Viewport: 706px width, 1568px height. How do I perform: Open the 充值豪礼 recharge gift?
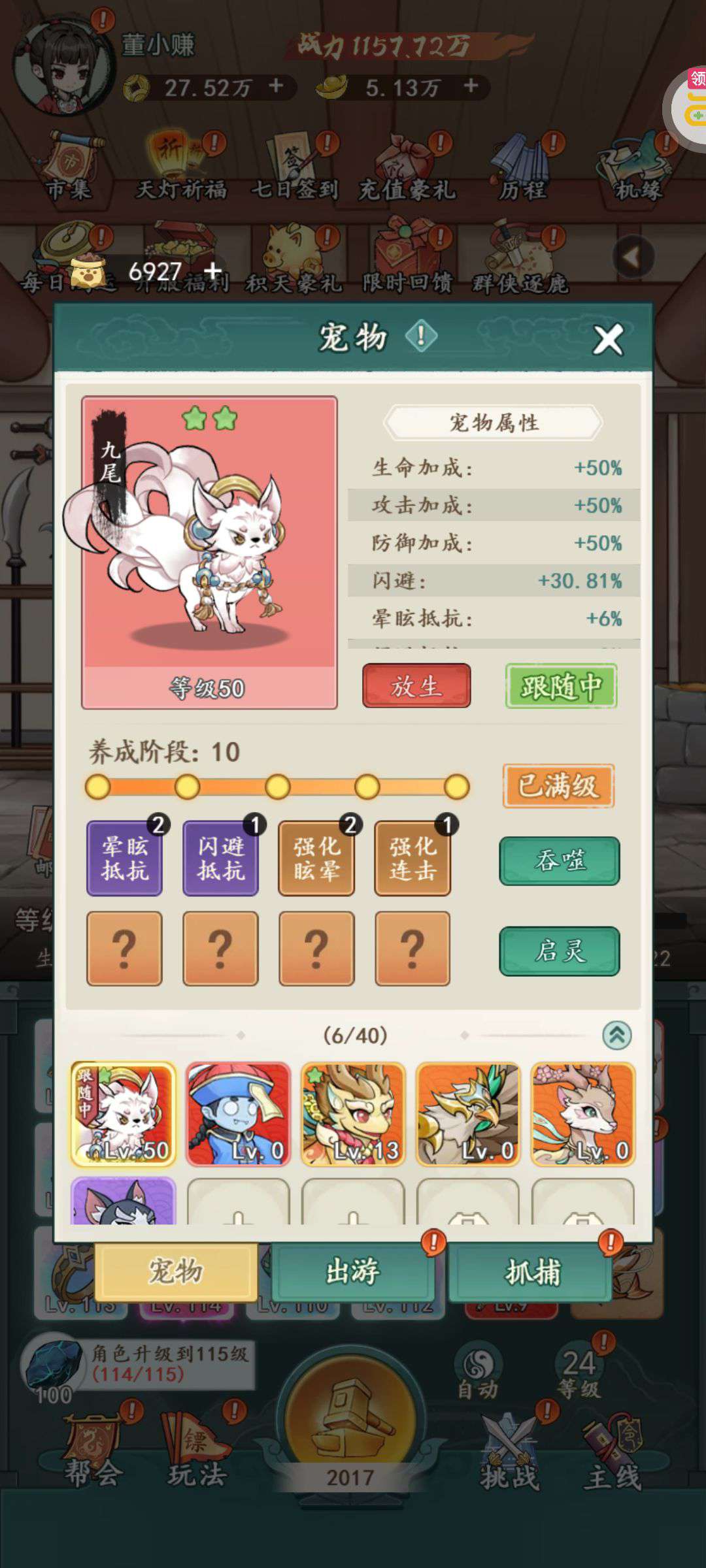(x=407, y=166)
